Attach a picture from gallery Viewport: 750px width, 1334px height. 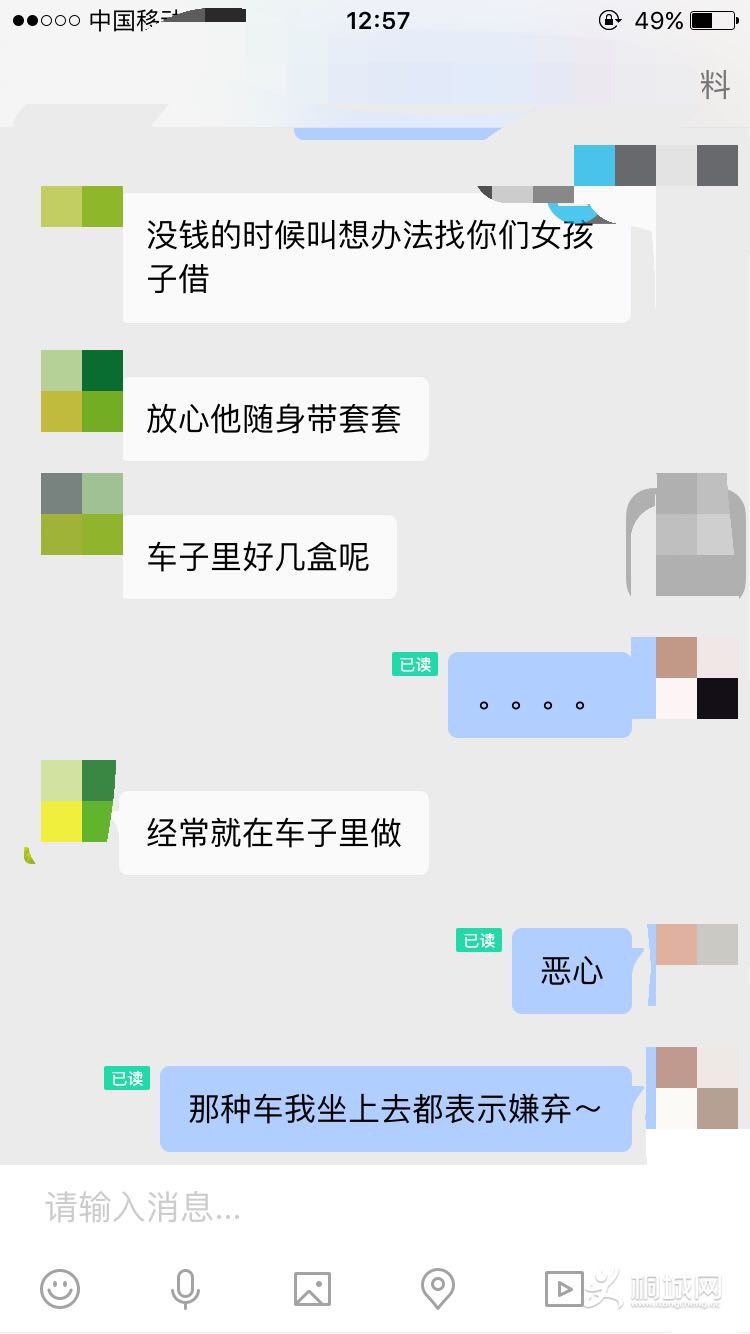[312, 1289]
